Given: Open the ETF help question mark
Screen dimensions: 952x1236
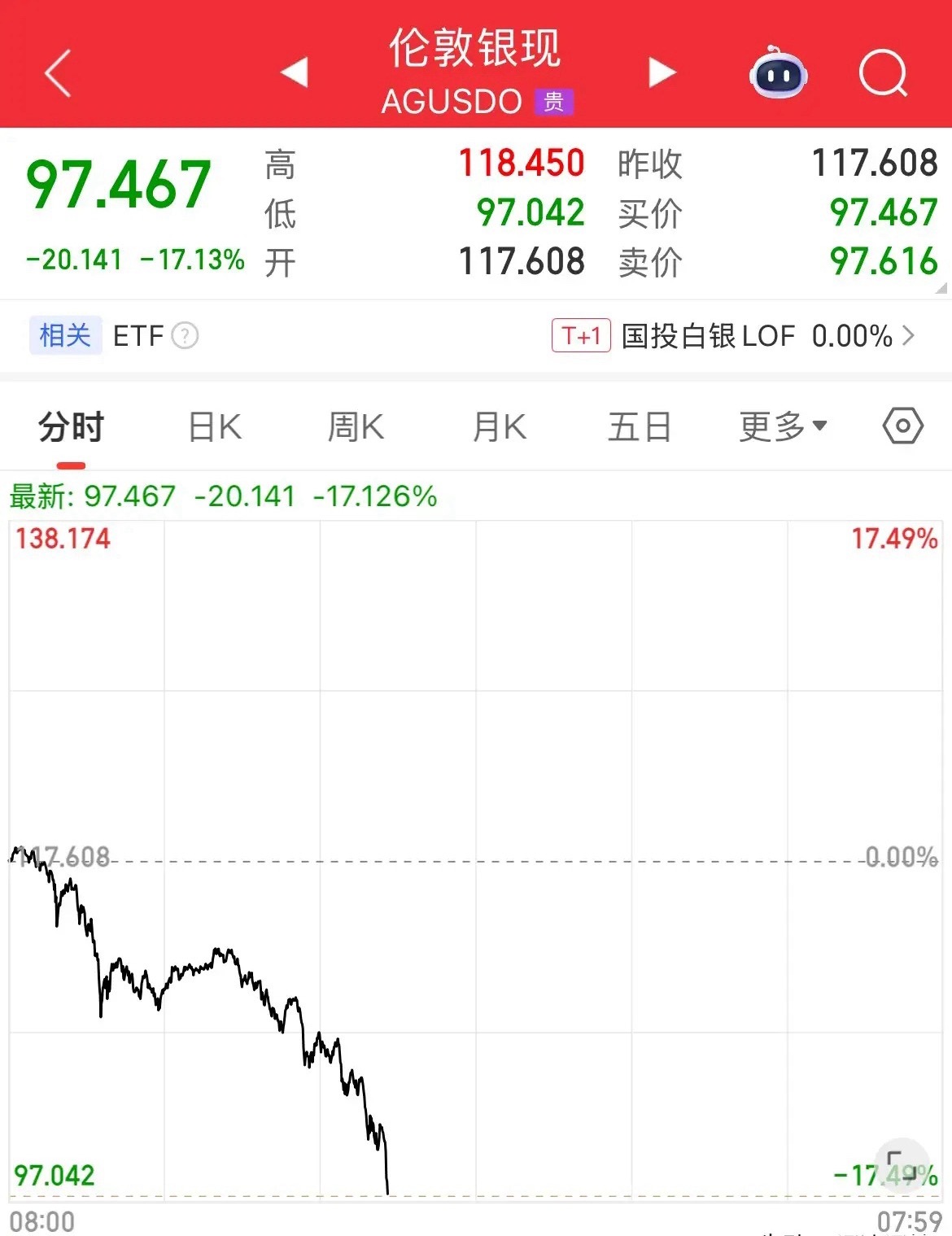Looking at the screenshot, I should point(185,335).
